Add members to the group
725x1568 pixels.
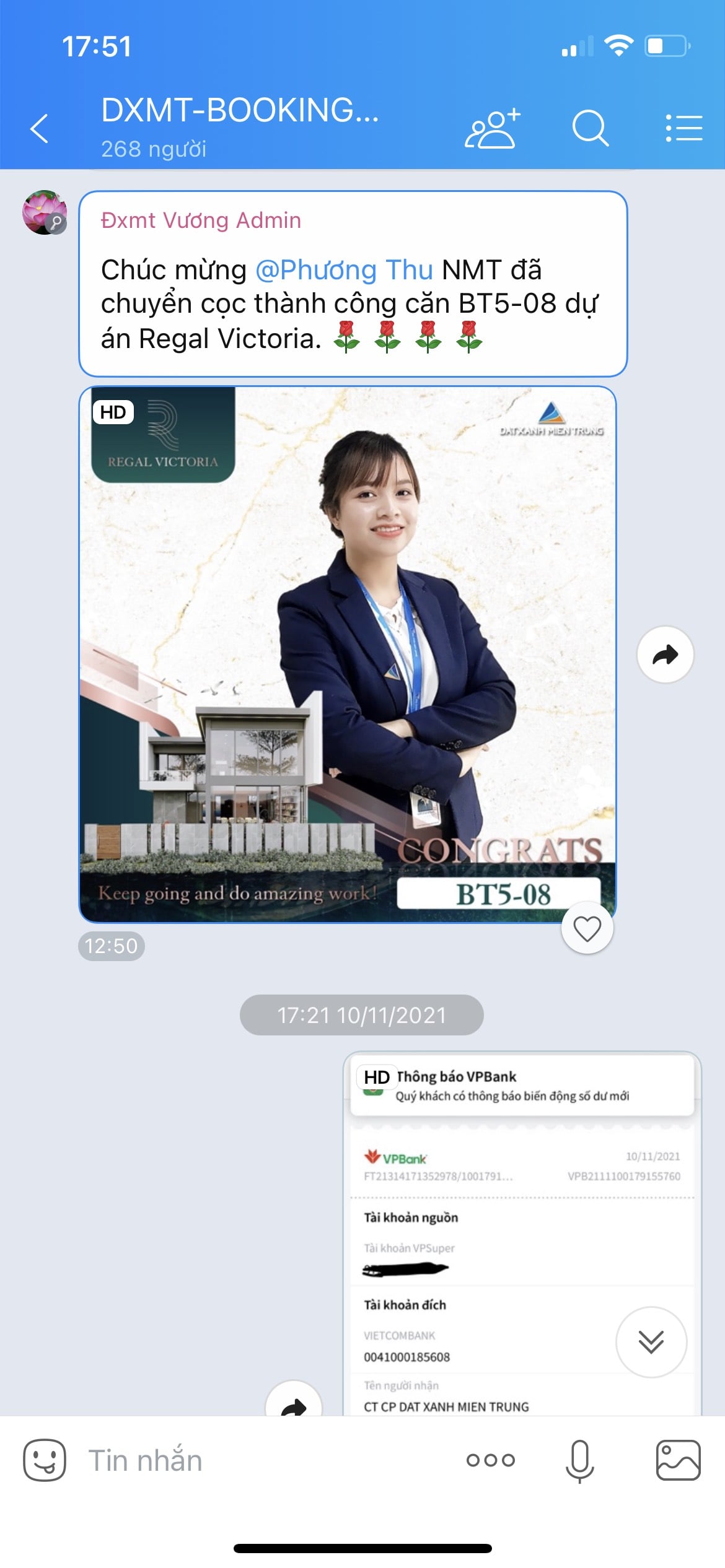[492, 128]
